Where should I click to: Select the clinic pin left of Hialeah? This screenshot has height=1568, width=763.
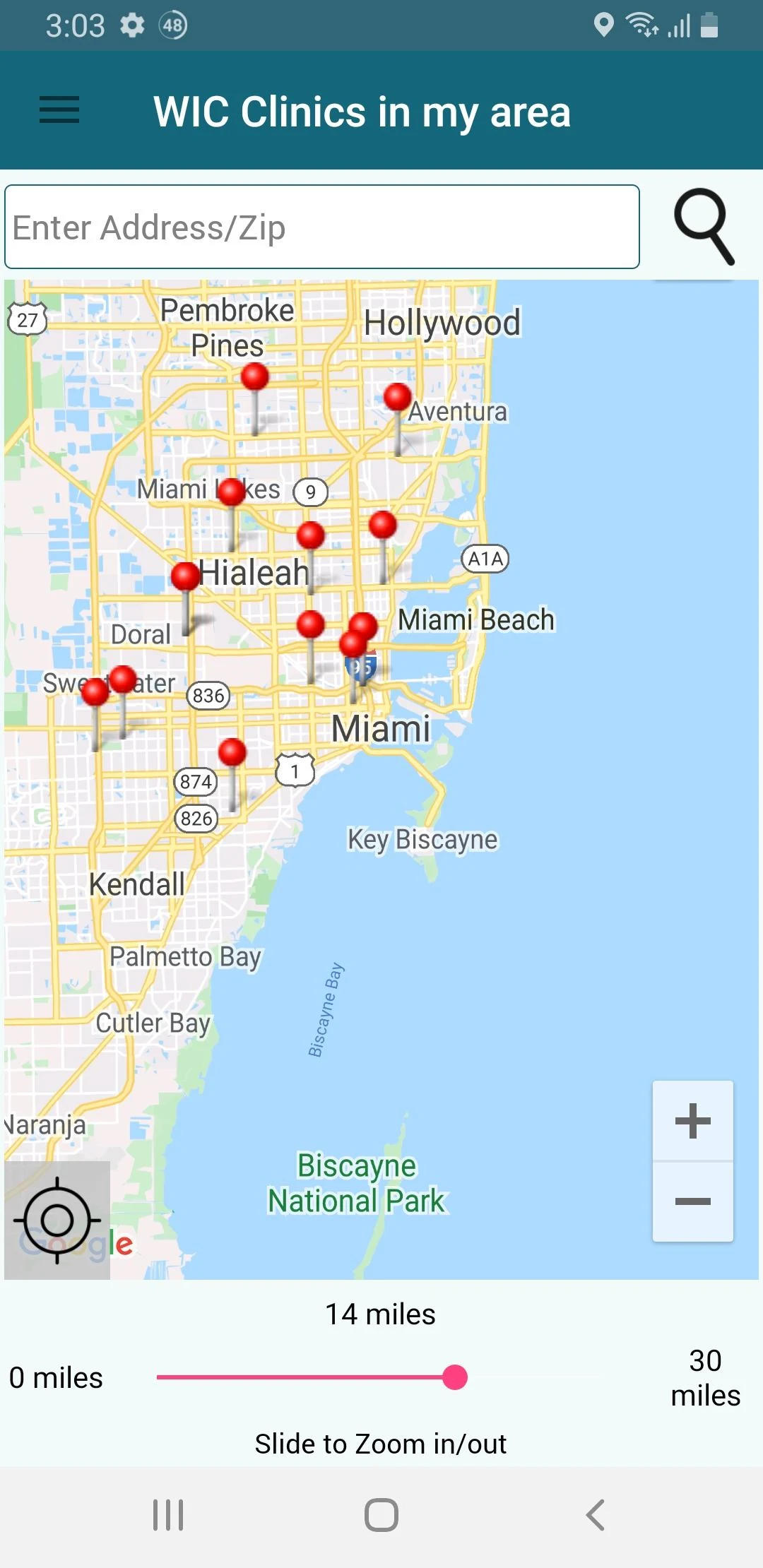tap(185, 577)
